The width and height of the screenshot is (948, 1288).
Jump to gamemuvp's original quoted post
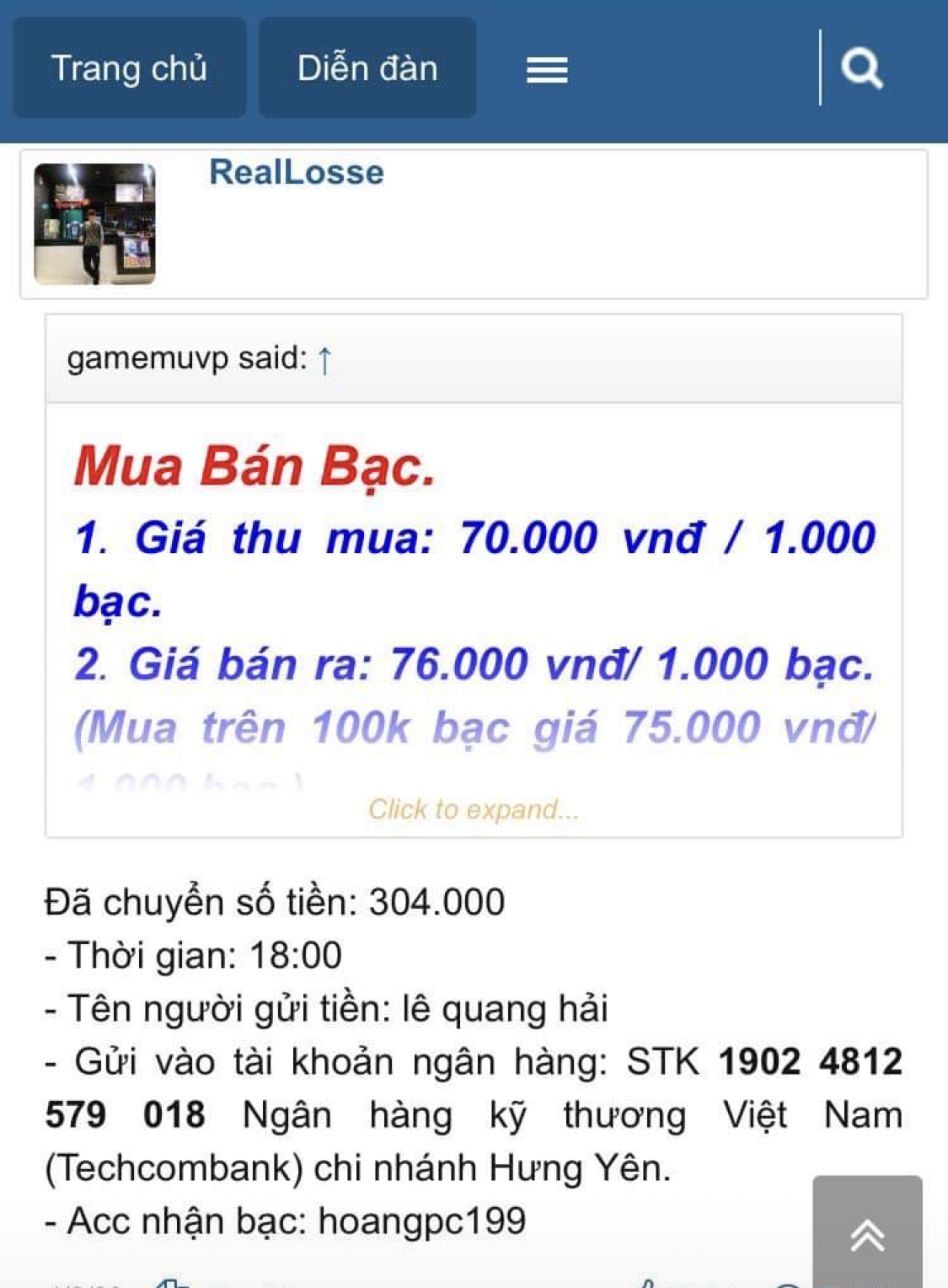pos(325,360)
